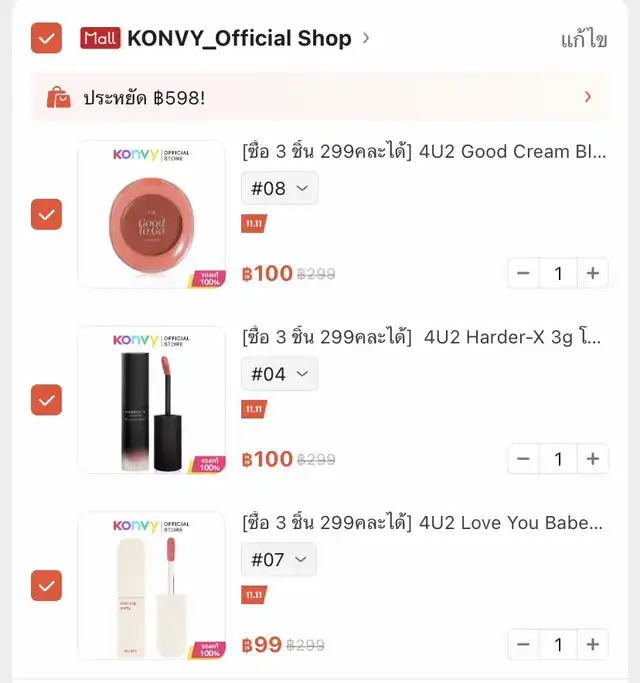Deselect the 4U2 Love You Babe item

click(46, 585)
